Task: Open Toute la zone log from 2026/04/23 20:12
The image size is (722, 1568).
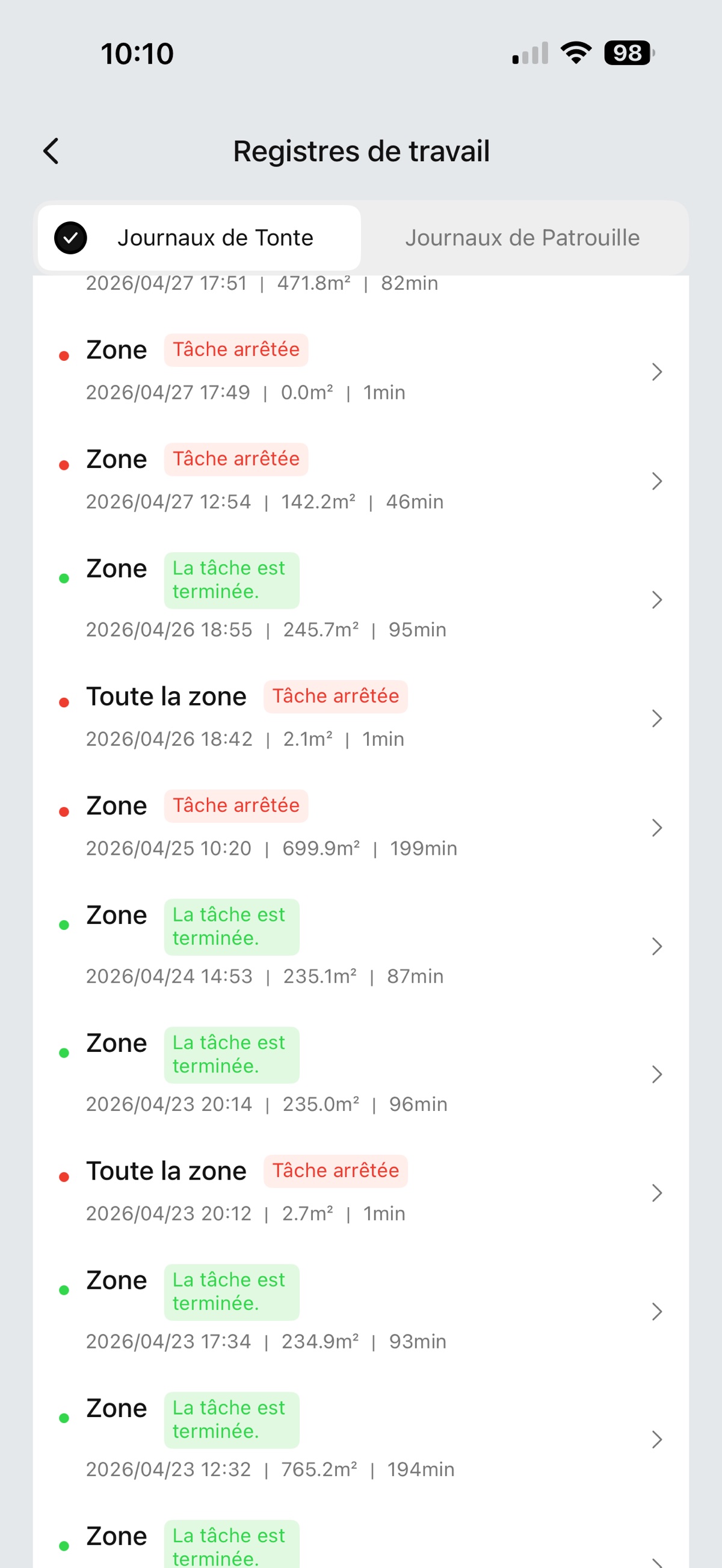Action: [361, 1193]
